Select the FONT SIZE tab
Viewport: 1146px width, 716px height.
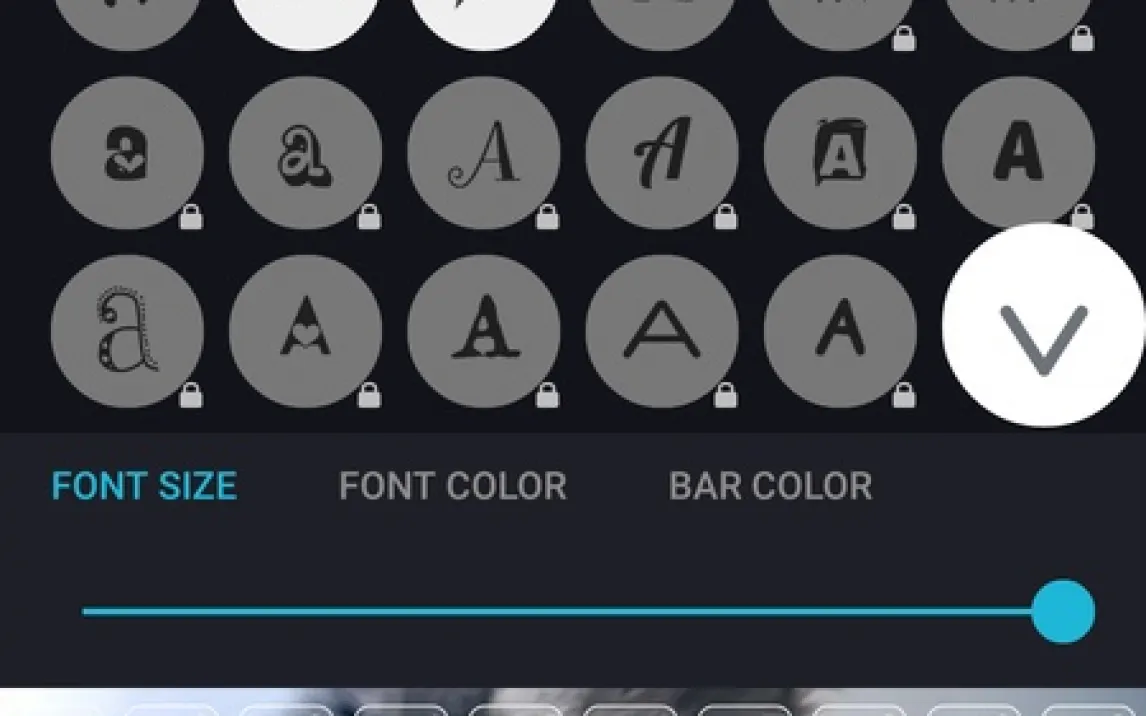point(144,486)
